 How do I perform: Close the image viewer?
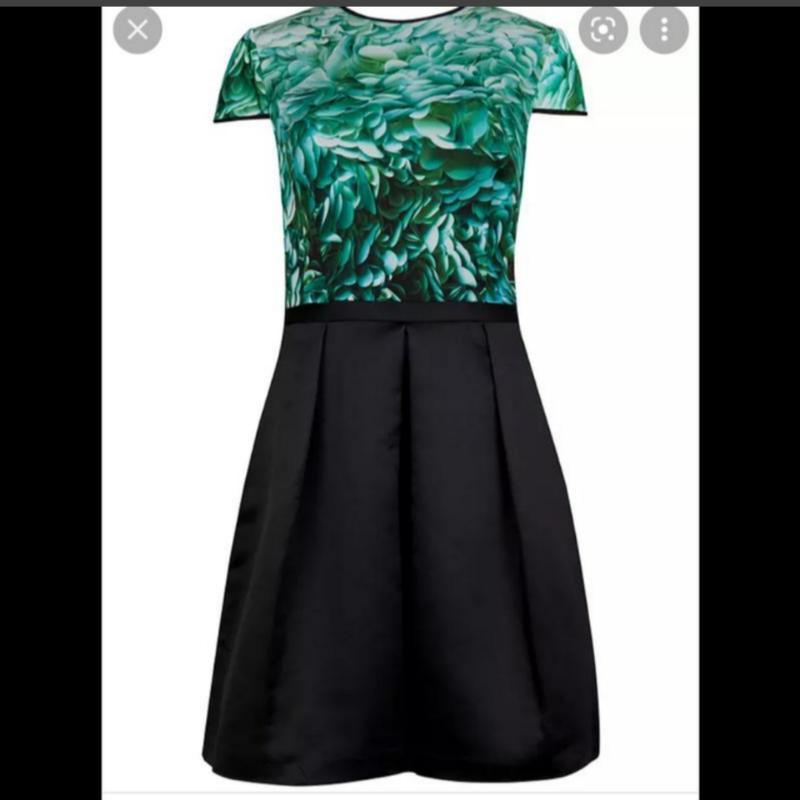pos(138,30)
